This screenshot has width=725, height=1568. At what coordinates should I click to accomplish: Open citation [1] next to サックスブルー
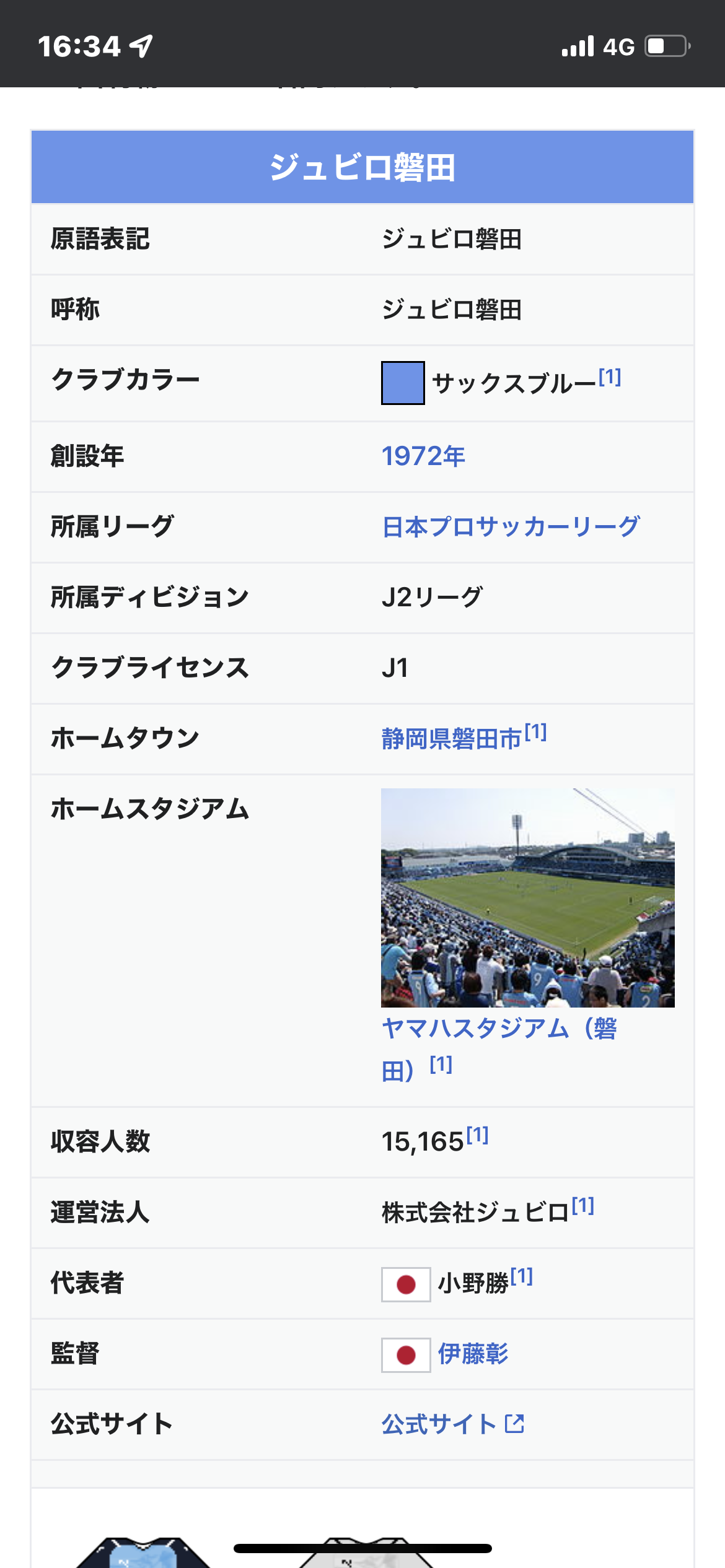[610, 377]
